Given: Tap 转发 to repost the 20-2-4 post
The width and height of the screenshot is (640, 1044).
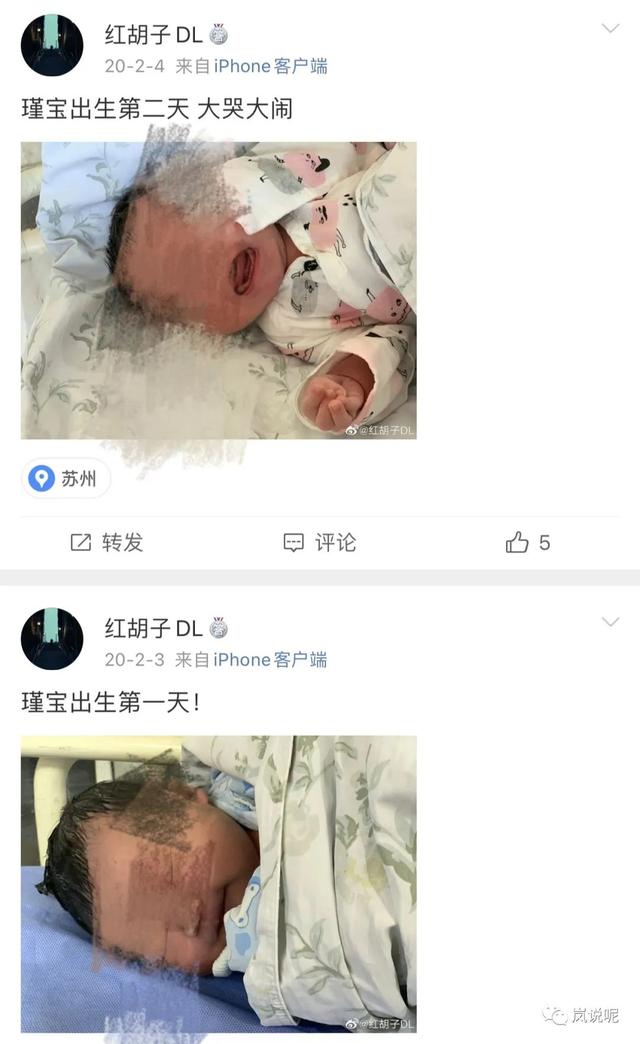Looking at the screenshot, I should point(107,543).
